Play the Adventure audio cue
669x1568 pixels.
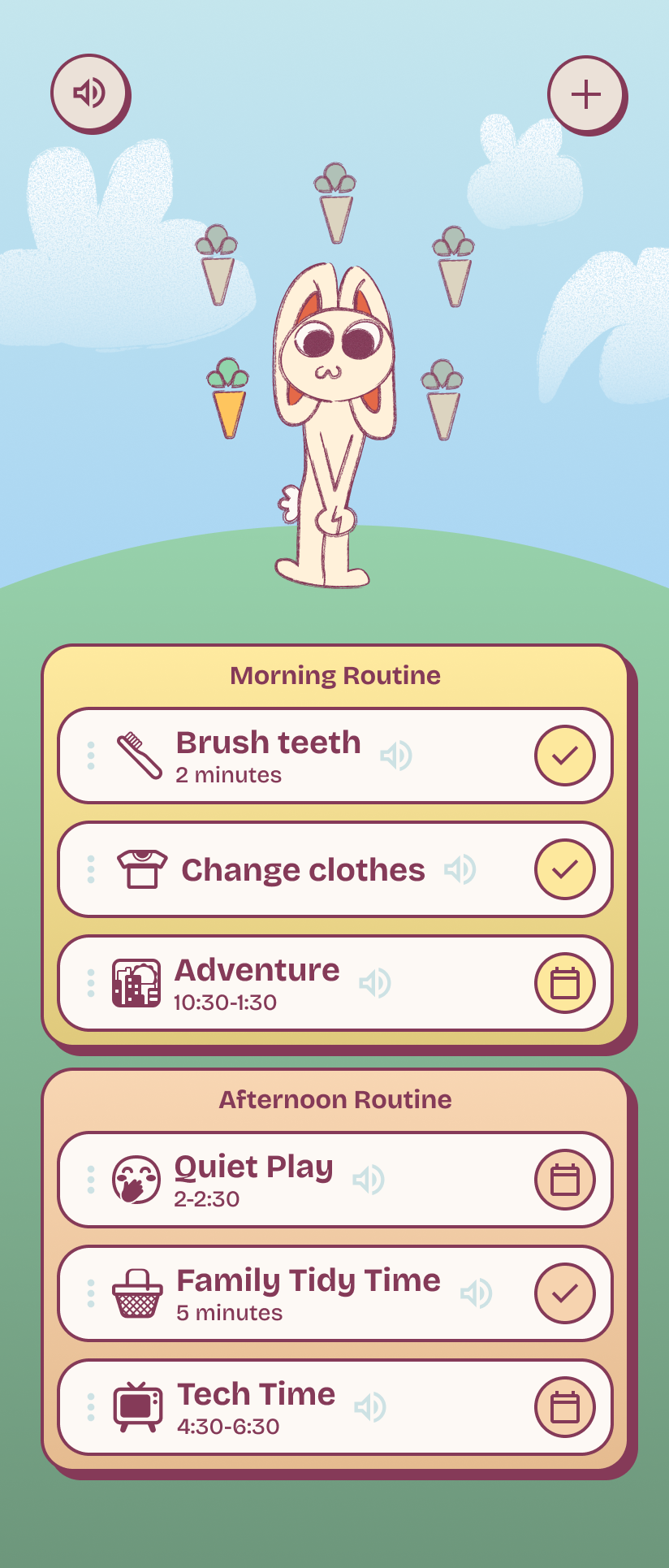375,983
